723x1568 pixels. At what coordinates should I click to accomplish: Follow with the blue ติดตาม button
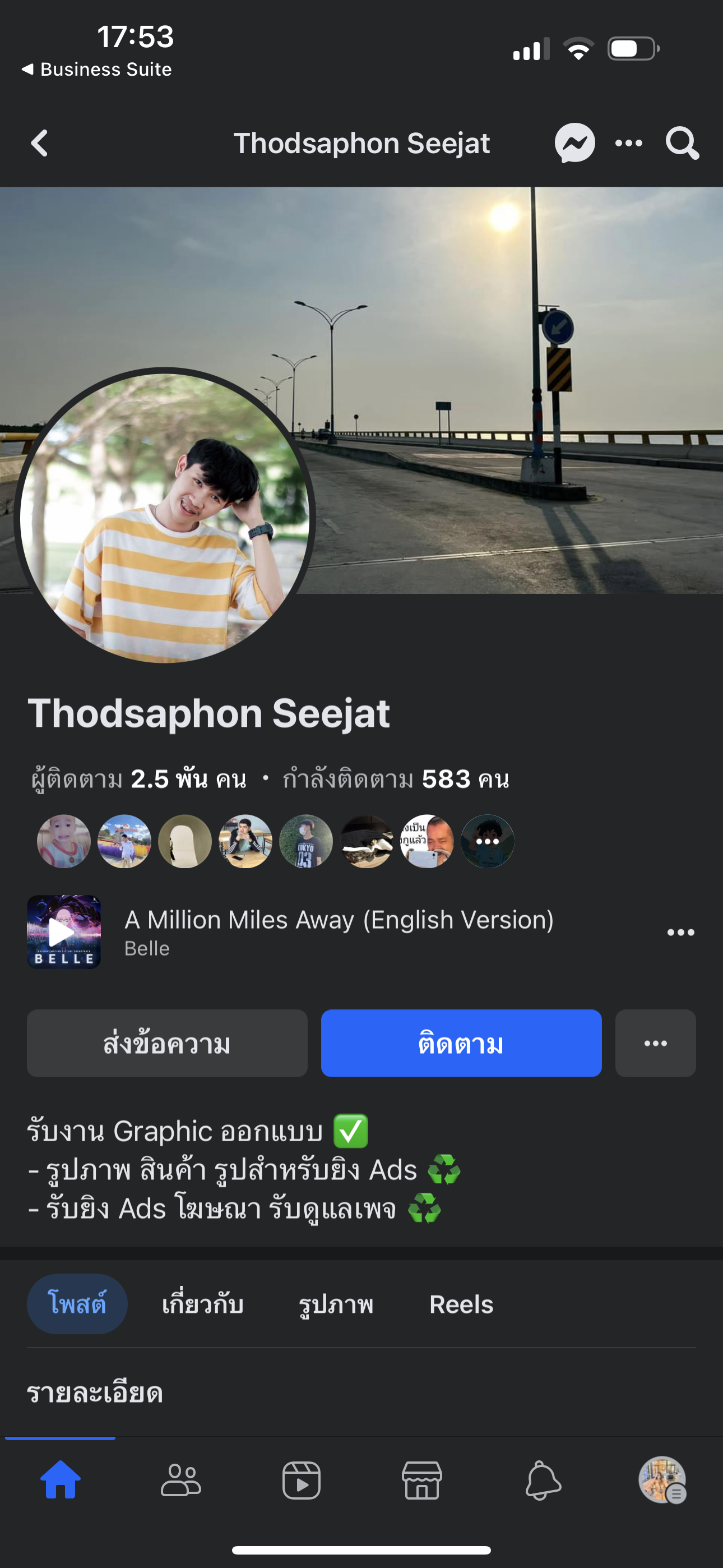click(461, 1043)
